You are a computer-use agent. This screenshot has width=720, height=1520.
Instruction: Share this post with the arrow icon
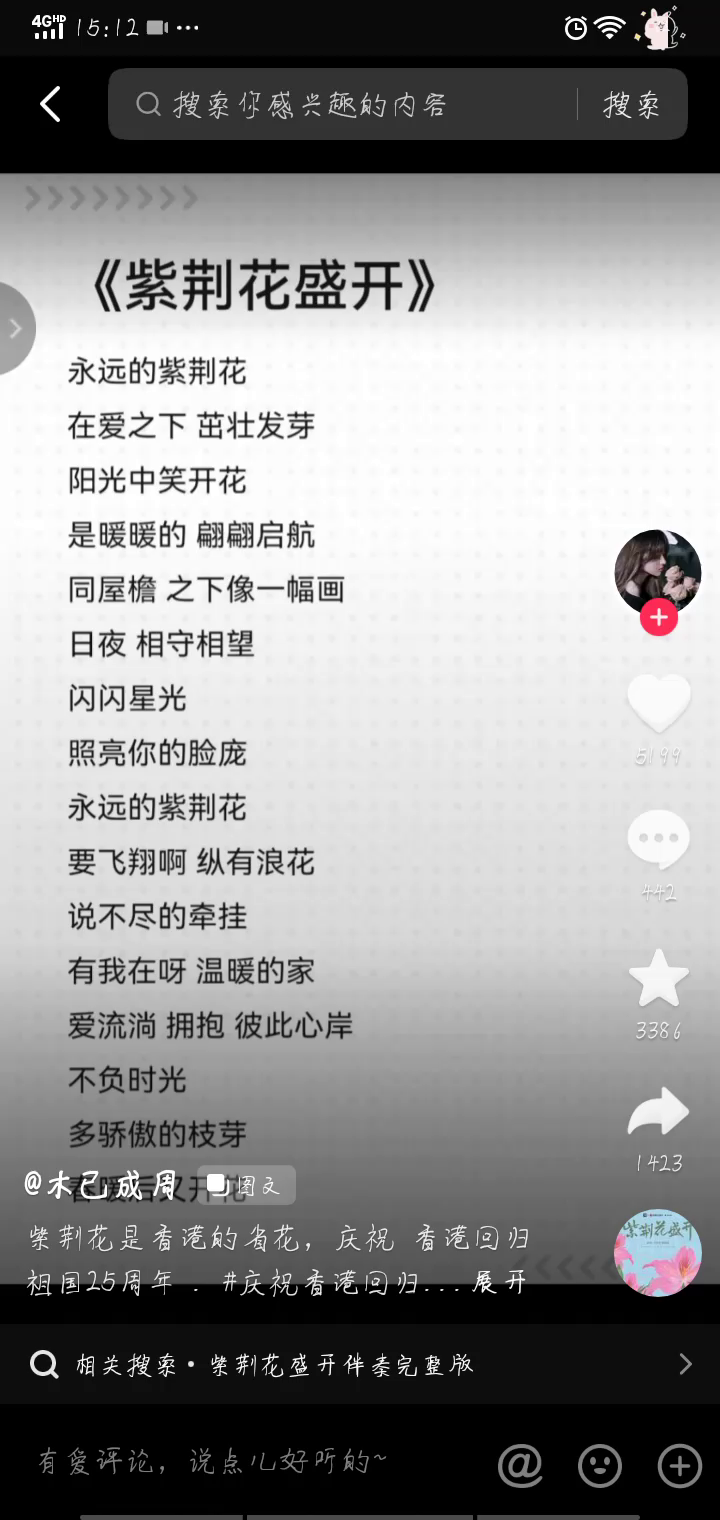[x=658, y=1112]
